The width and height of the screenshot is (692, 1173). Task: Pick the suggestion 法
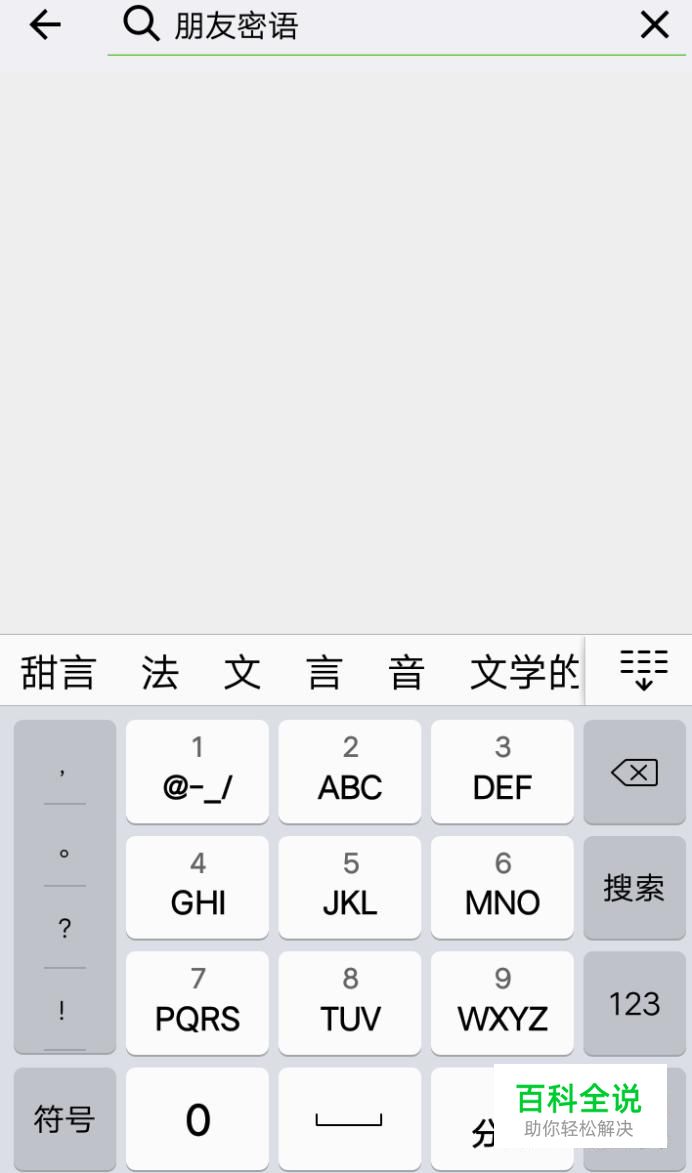pos(160,672)
